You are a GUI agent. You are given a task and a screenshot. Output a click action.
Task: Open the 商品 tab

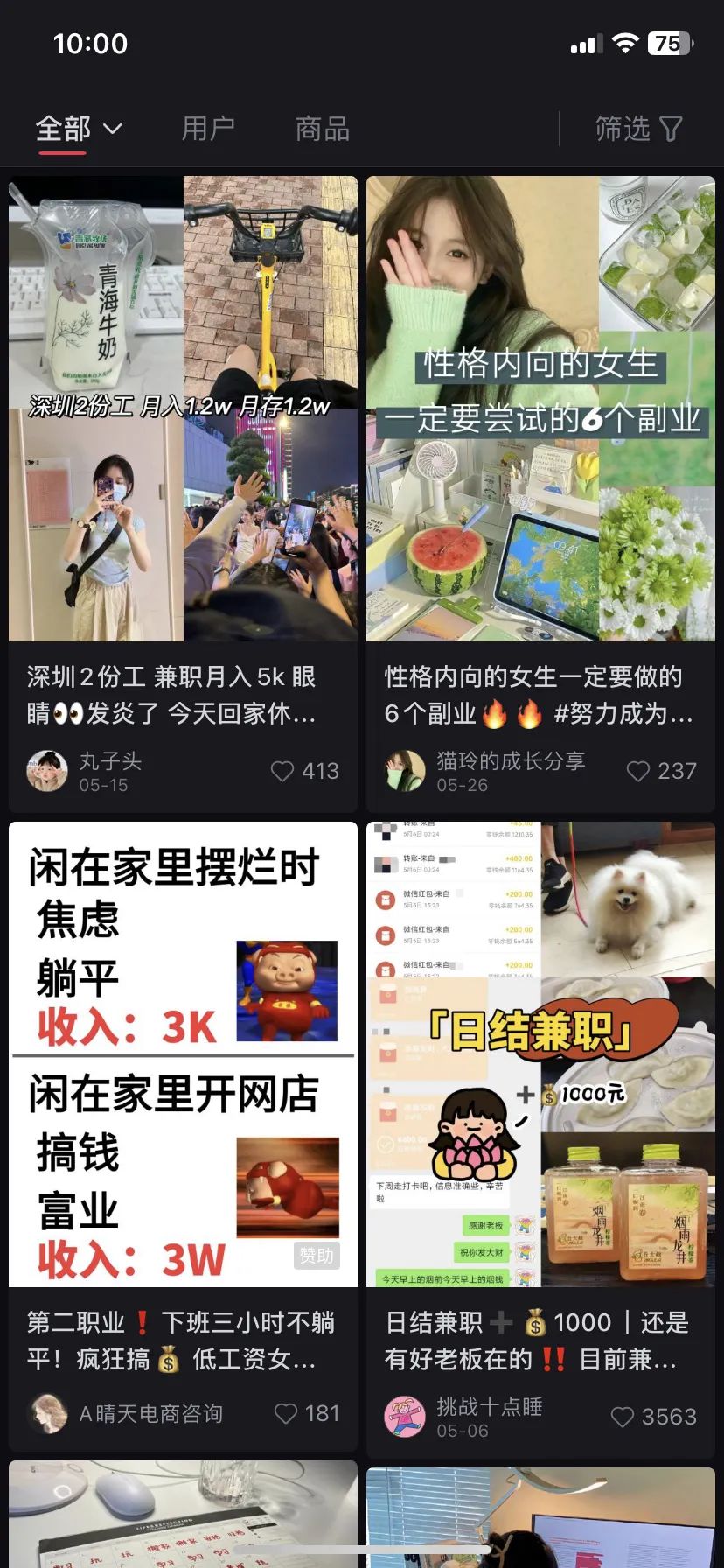click(x=321, y=129)
